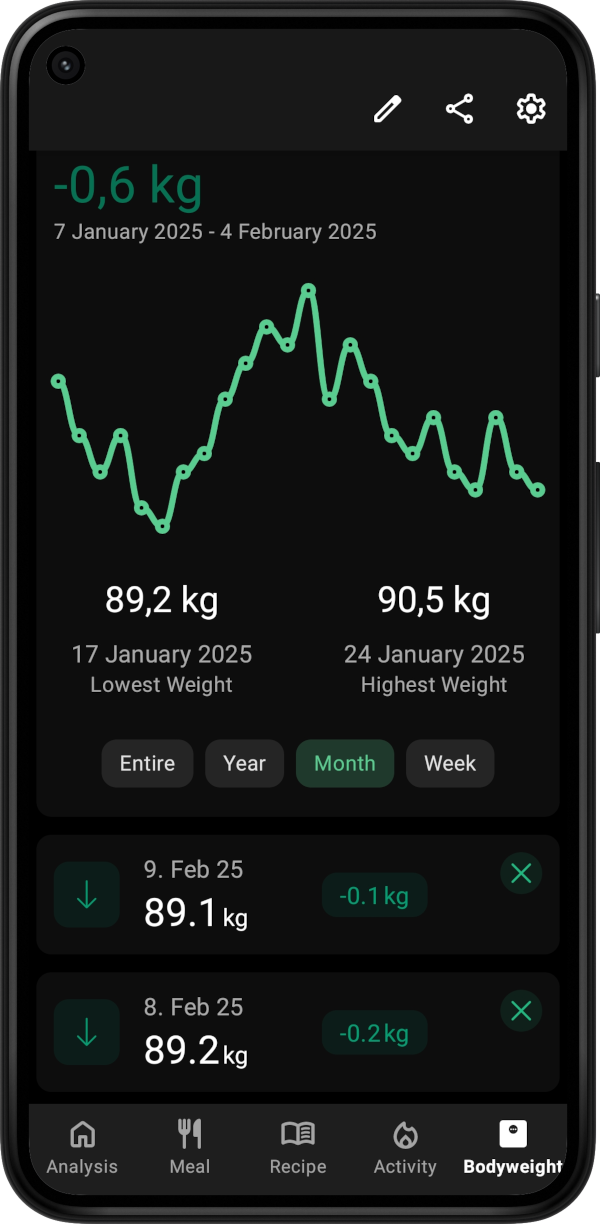Remove the 8. Feb 25 weight entry
This screenshot has width=600, height=1224.
point(521,1011)
